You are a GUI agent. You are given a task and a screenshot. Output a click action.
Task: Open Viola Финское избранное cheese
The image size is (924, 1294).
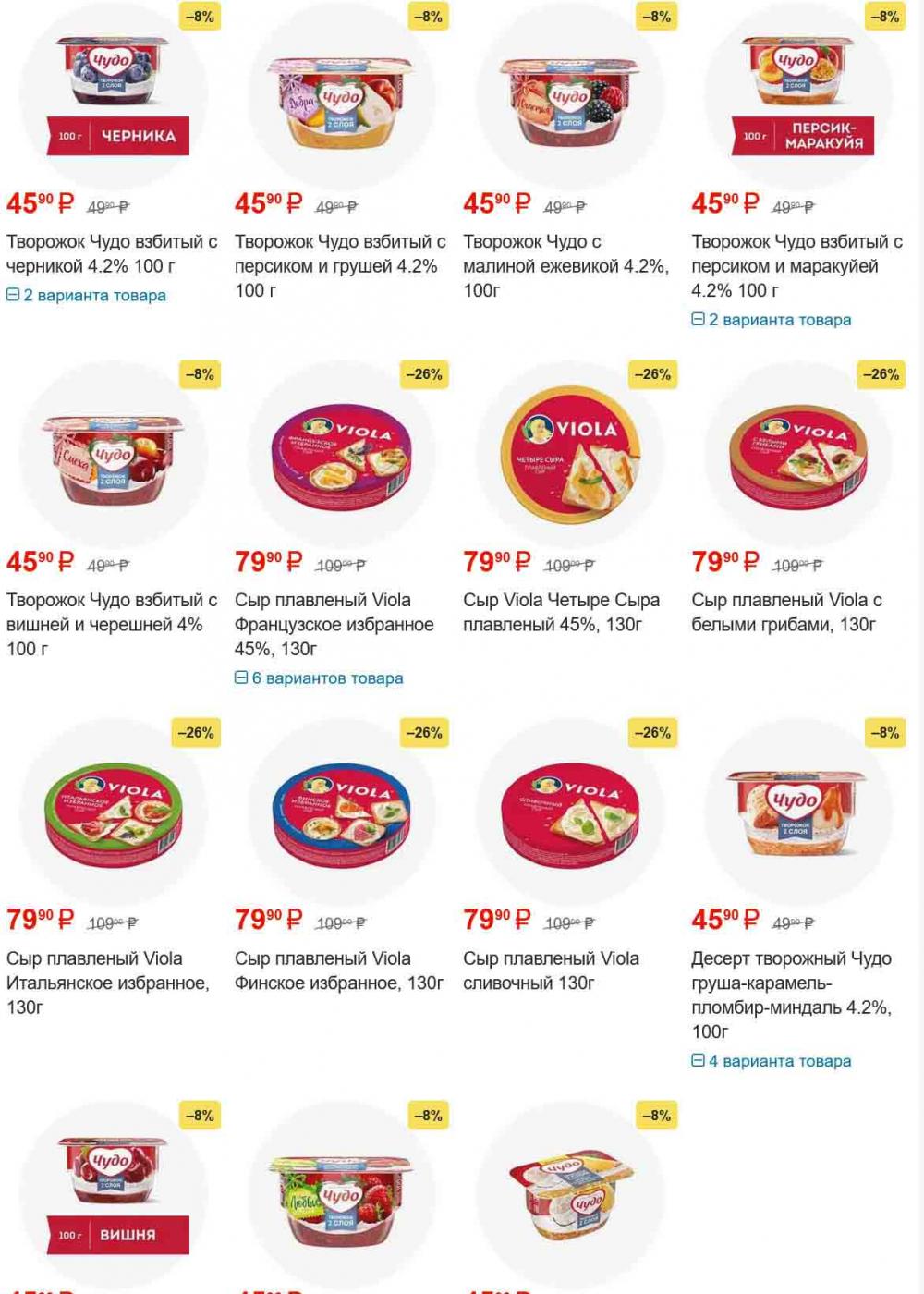click(339, 970)
